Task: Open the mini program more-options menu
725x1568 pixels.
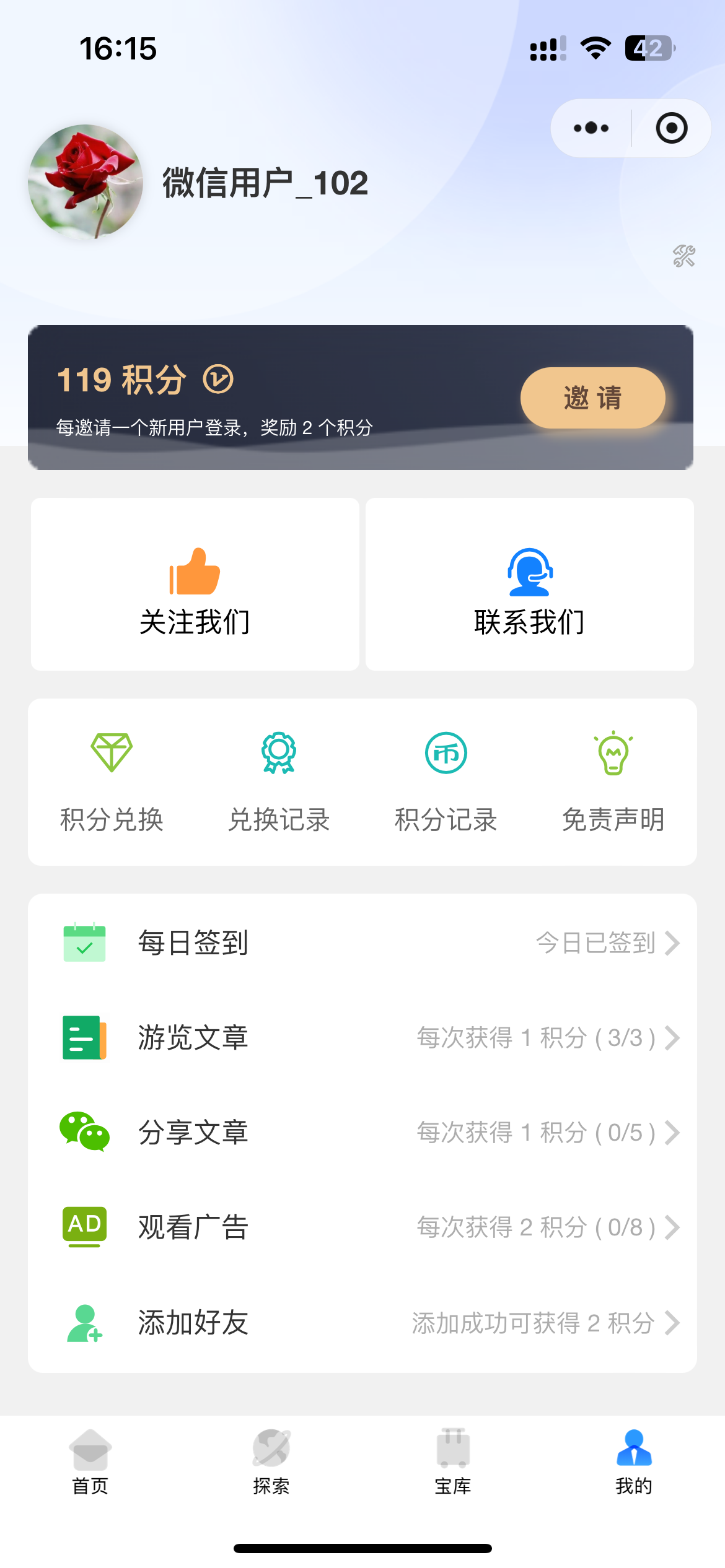Action: pos(591,128)
